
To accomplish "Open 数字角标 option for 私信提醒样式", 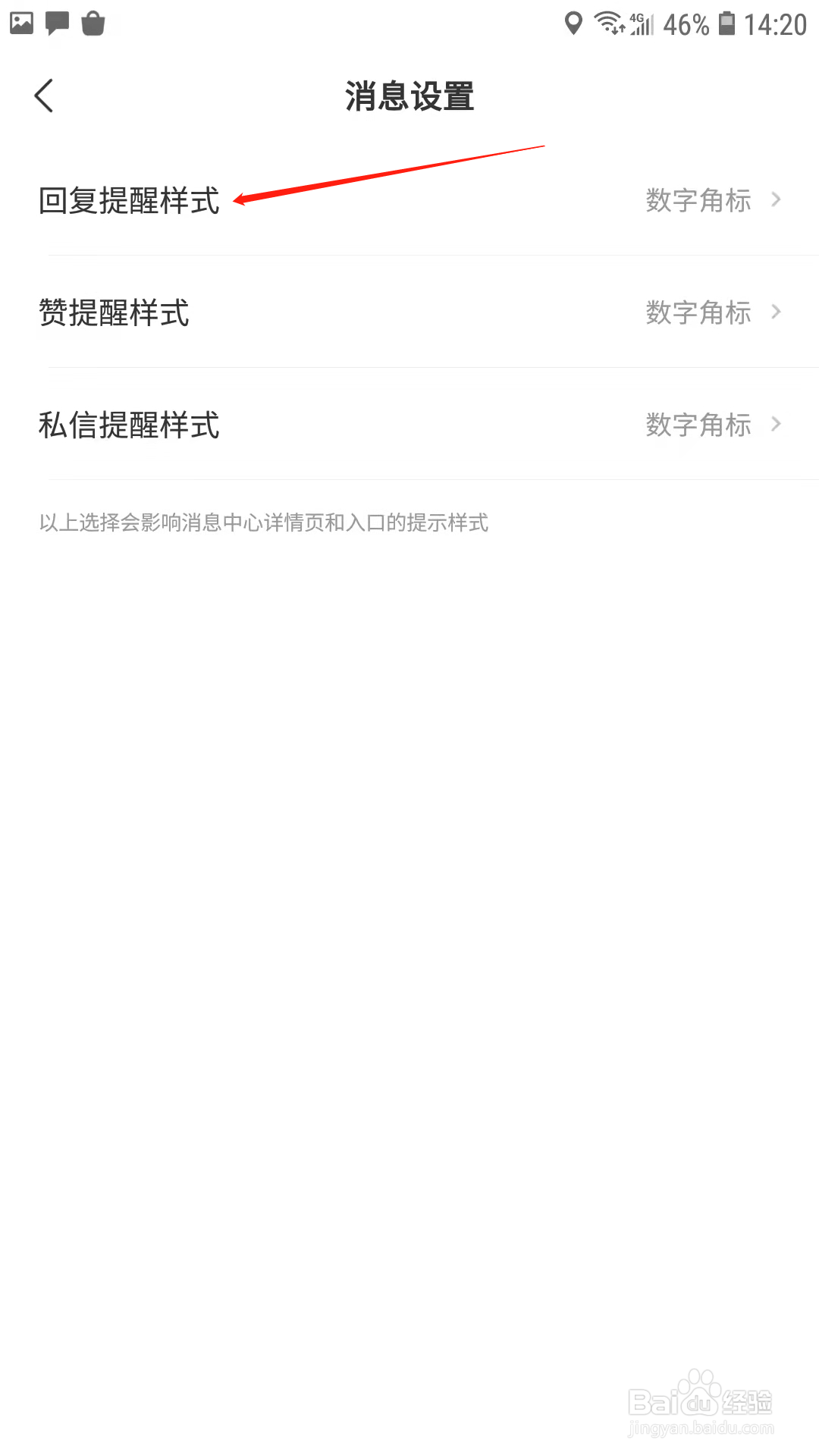I will point(698,424).
